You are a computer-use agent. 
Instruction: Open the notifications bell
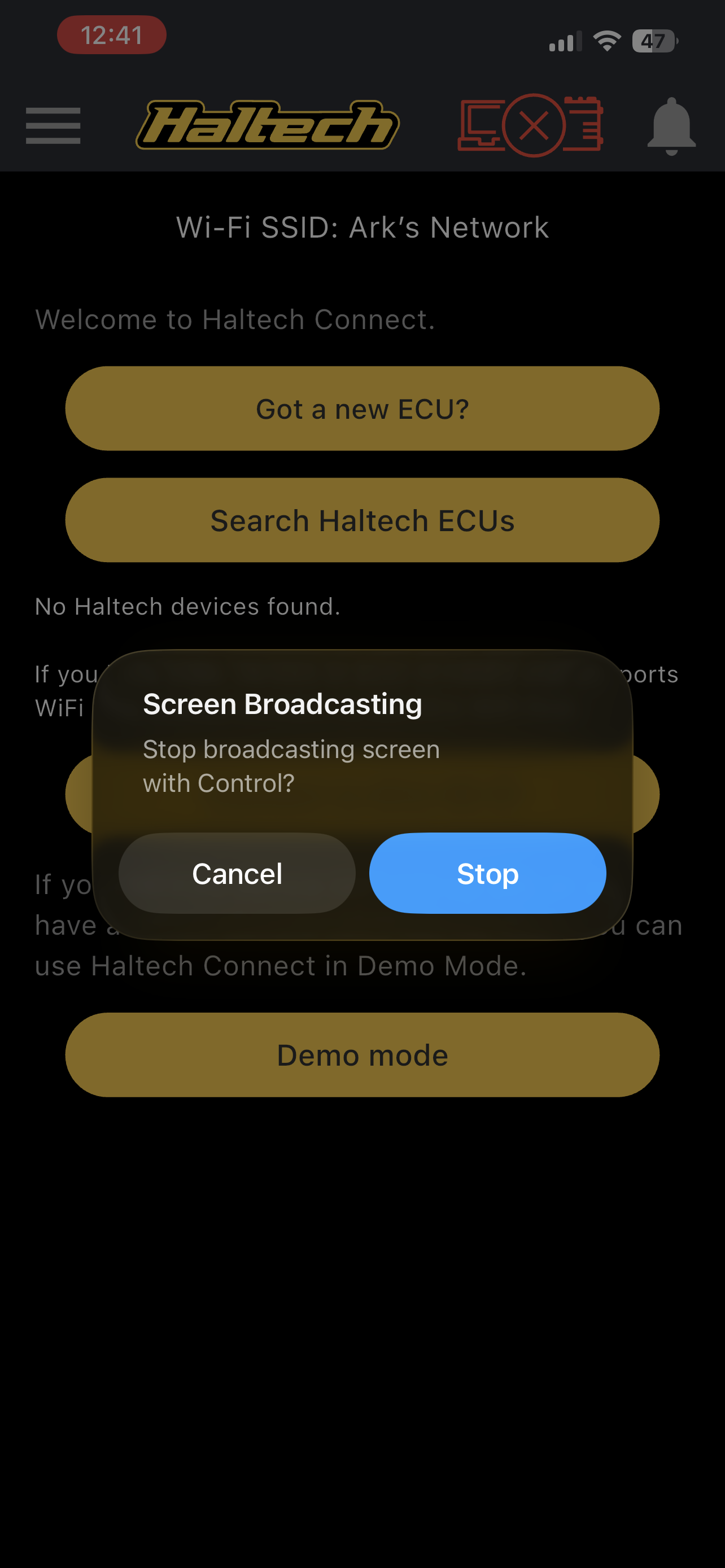point(671,125)
